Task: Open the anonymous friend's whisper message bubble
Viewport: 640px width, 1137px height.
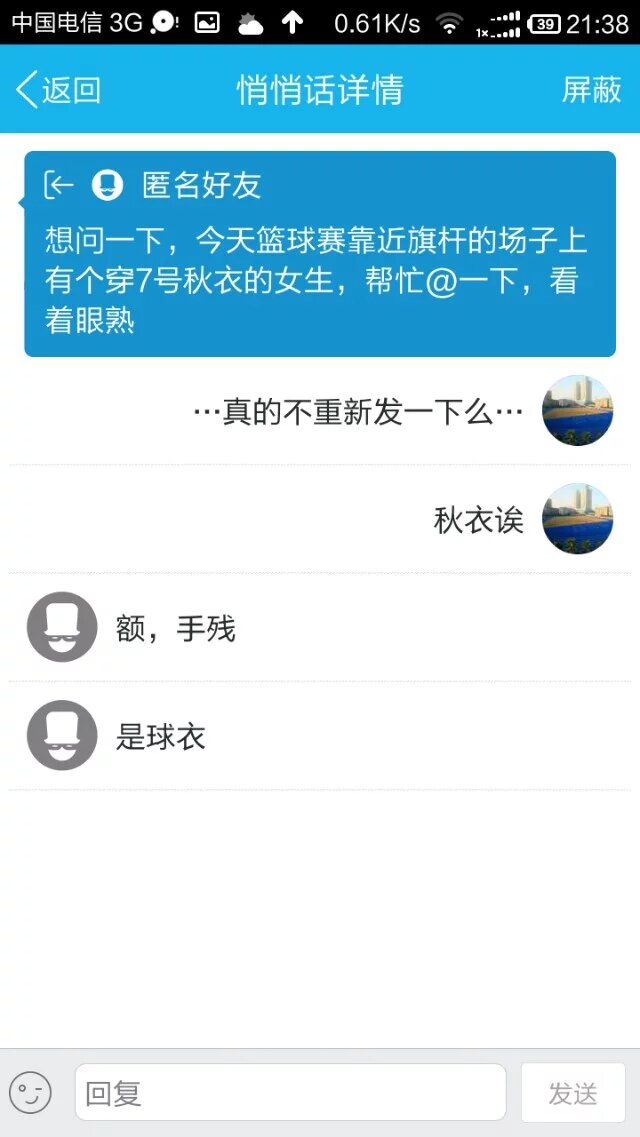Action: [x=319, y=254]
